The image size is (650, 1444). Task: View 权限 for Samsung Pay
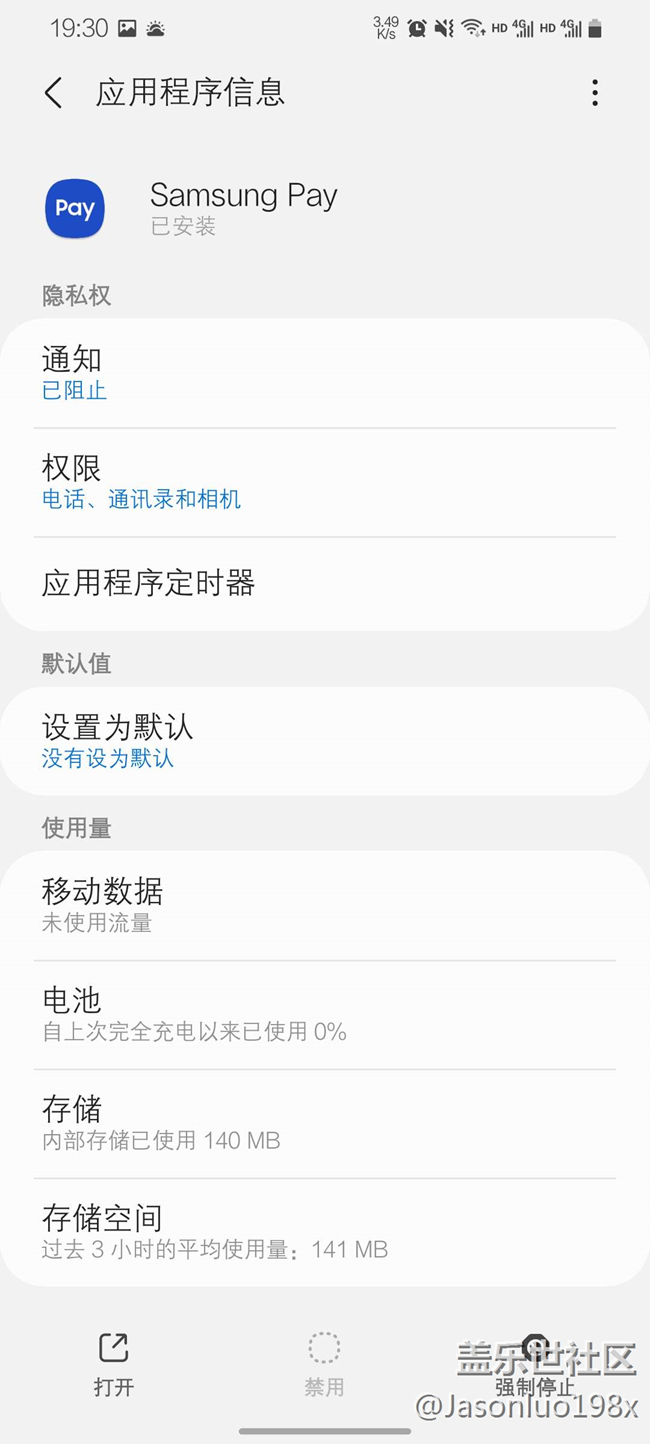pyautogui.click(x=324, y=483)
